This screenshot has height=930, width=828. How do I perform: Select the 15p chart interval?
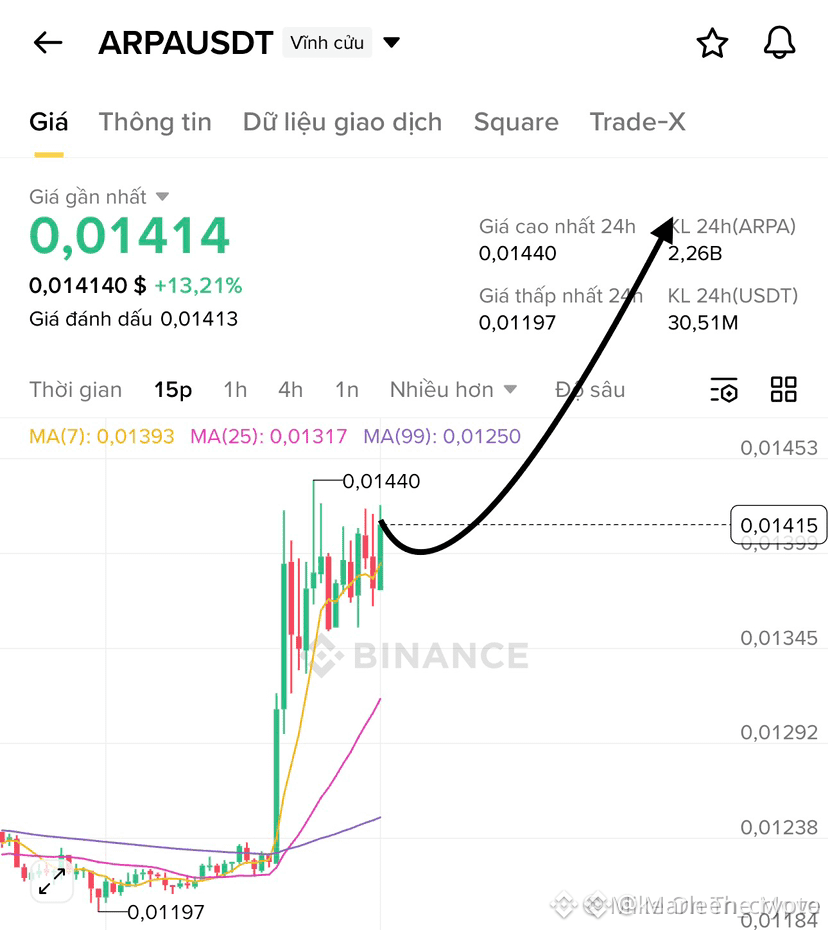point(173,389)
